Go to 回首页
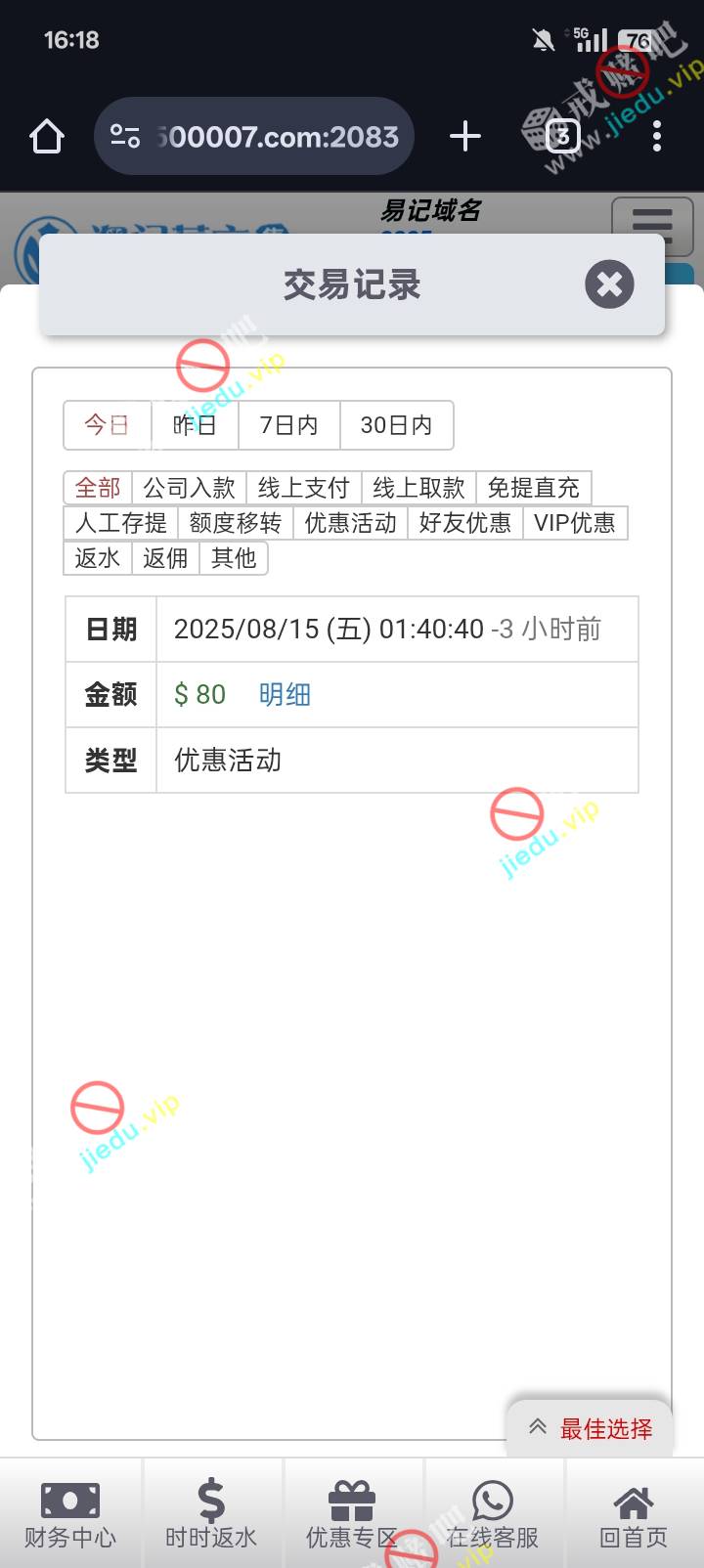Image resolution: width=704 pixels, height=1568 pixels. pyautogui.click(x=634, y=1513)
